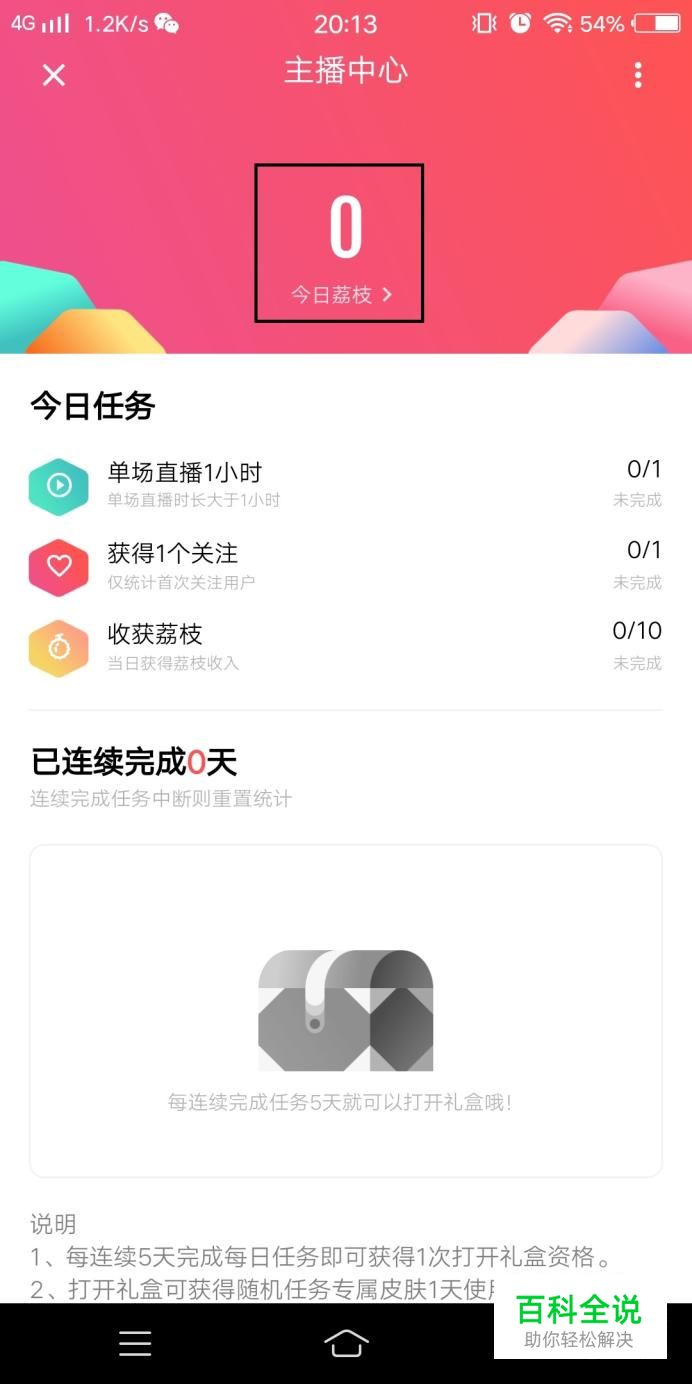Open the three-dot overflow menu
692x1384 pixels.
tap(638, 75)
